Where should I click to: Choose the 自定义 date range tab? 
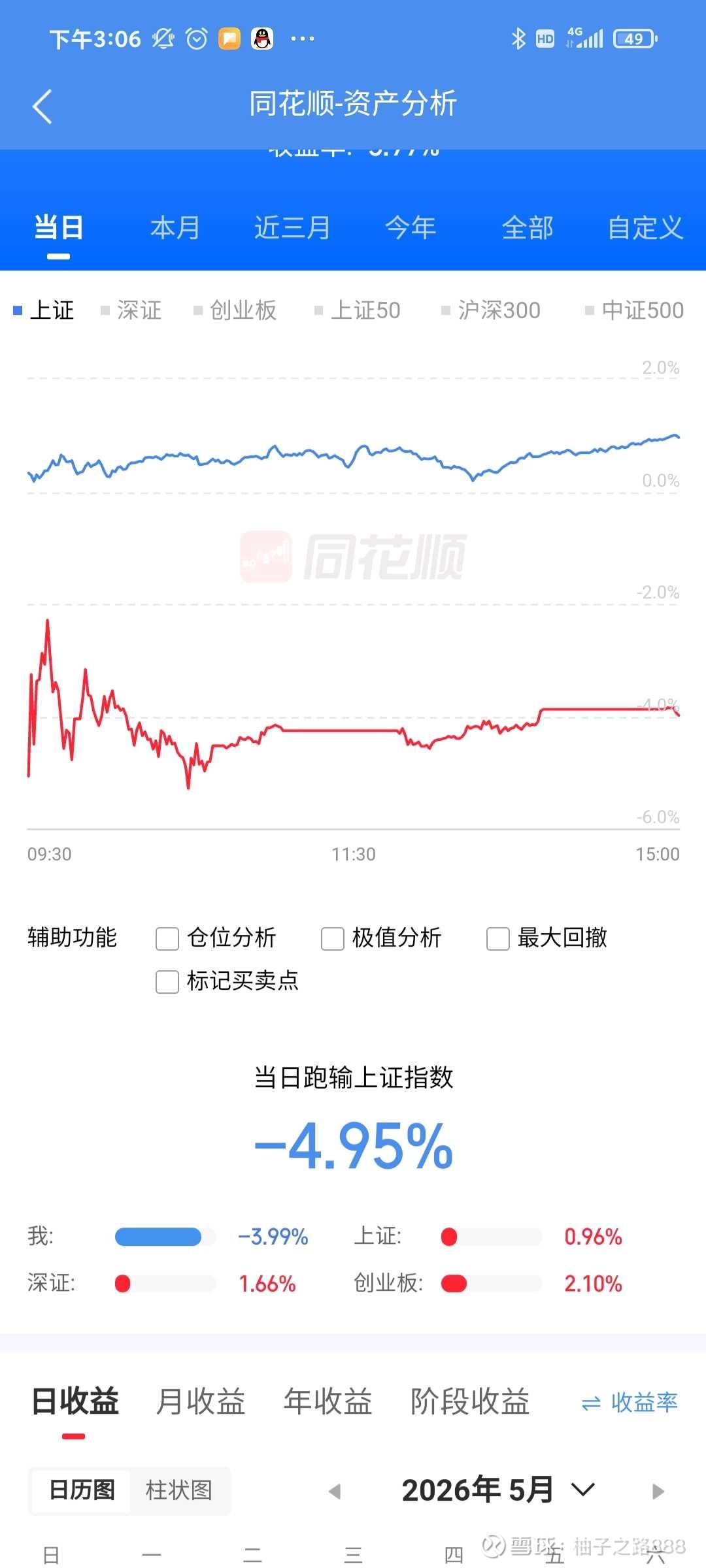(645, 228)
